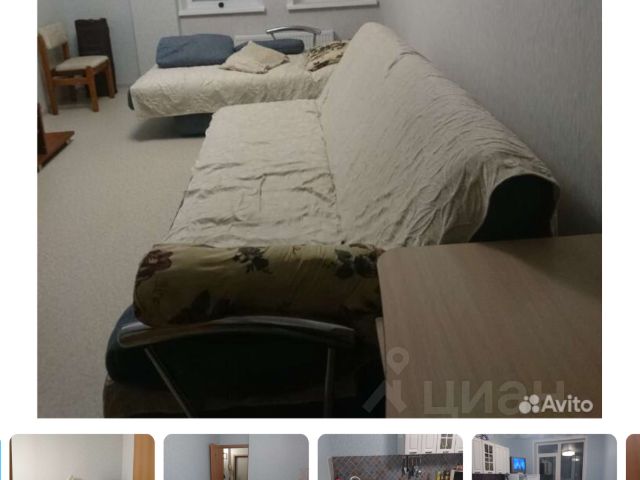Select the thumbnail of the kitchen with white cabinets
This screenshot has width=640, height=480.
[x=390, y=457]
